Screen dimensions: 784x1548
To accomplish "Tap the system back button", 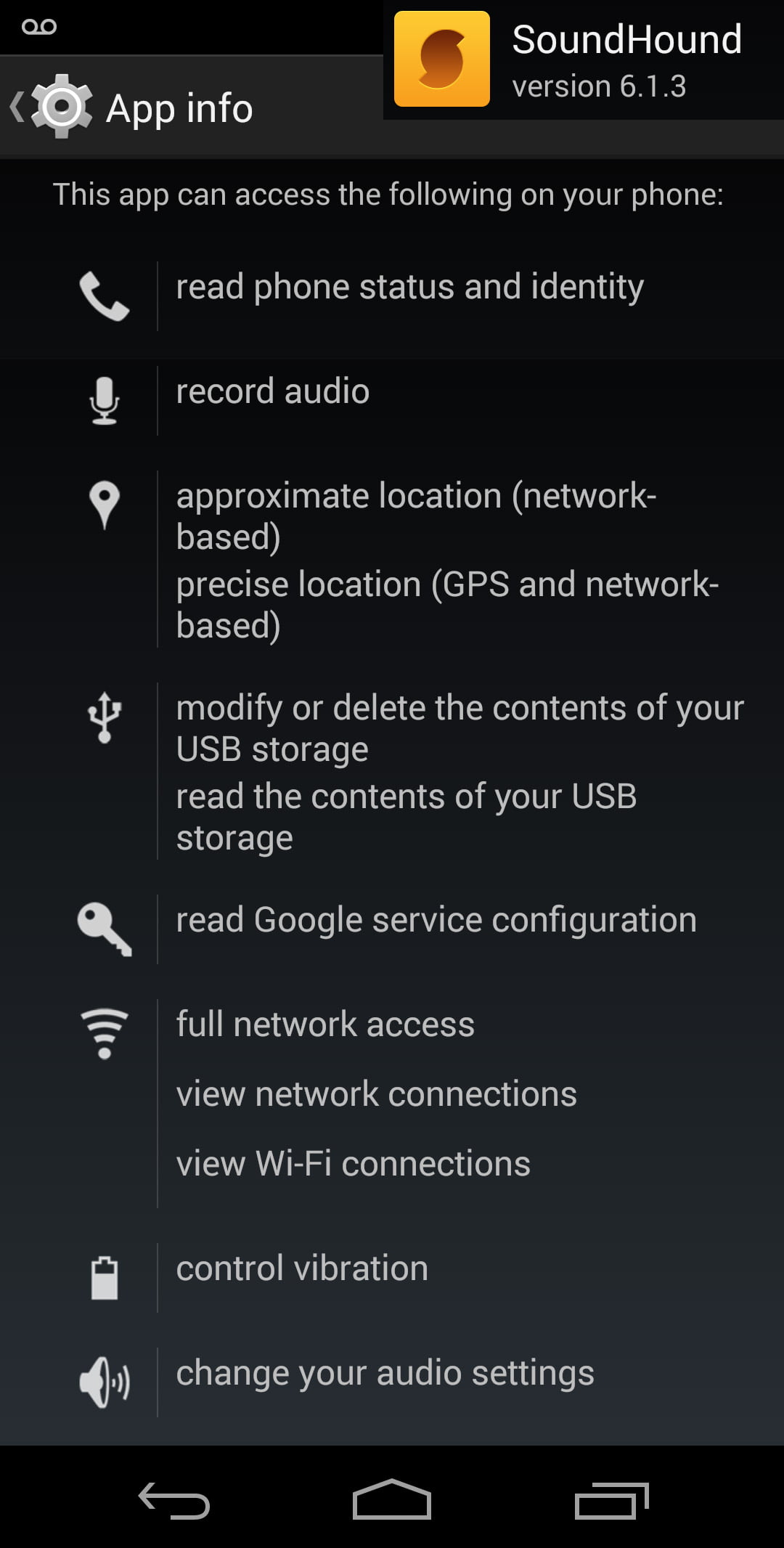I will tap(174, 1500).
